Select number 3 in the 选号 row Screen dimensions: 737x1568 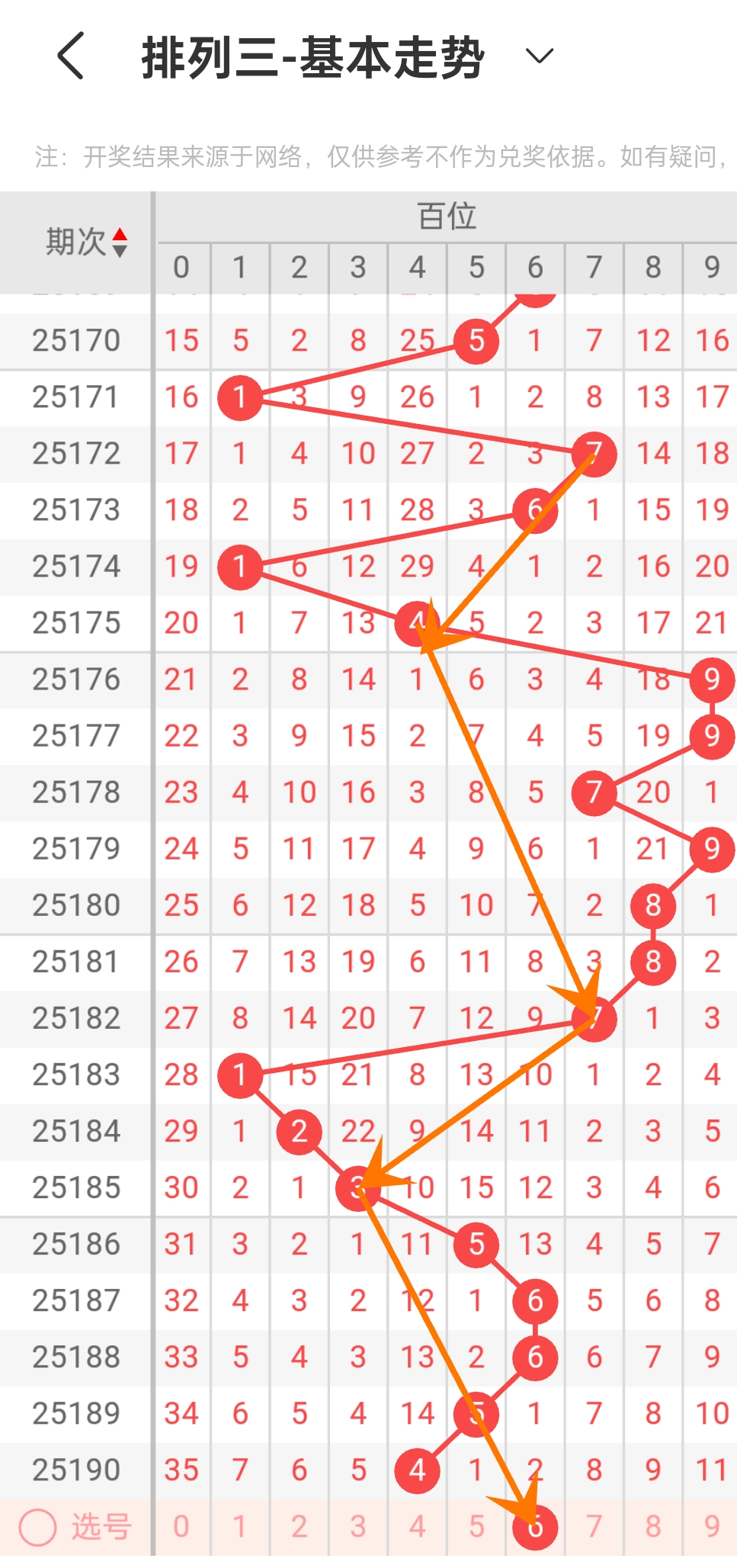click(x=358, y=1526)
